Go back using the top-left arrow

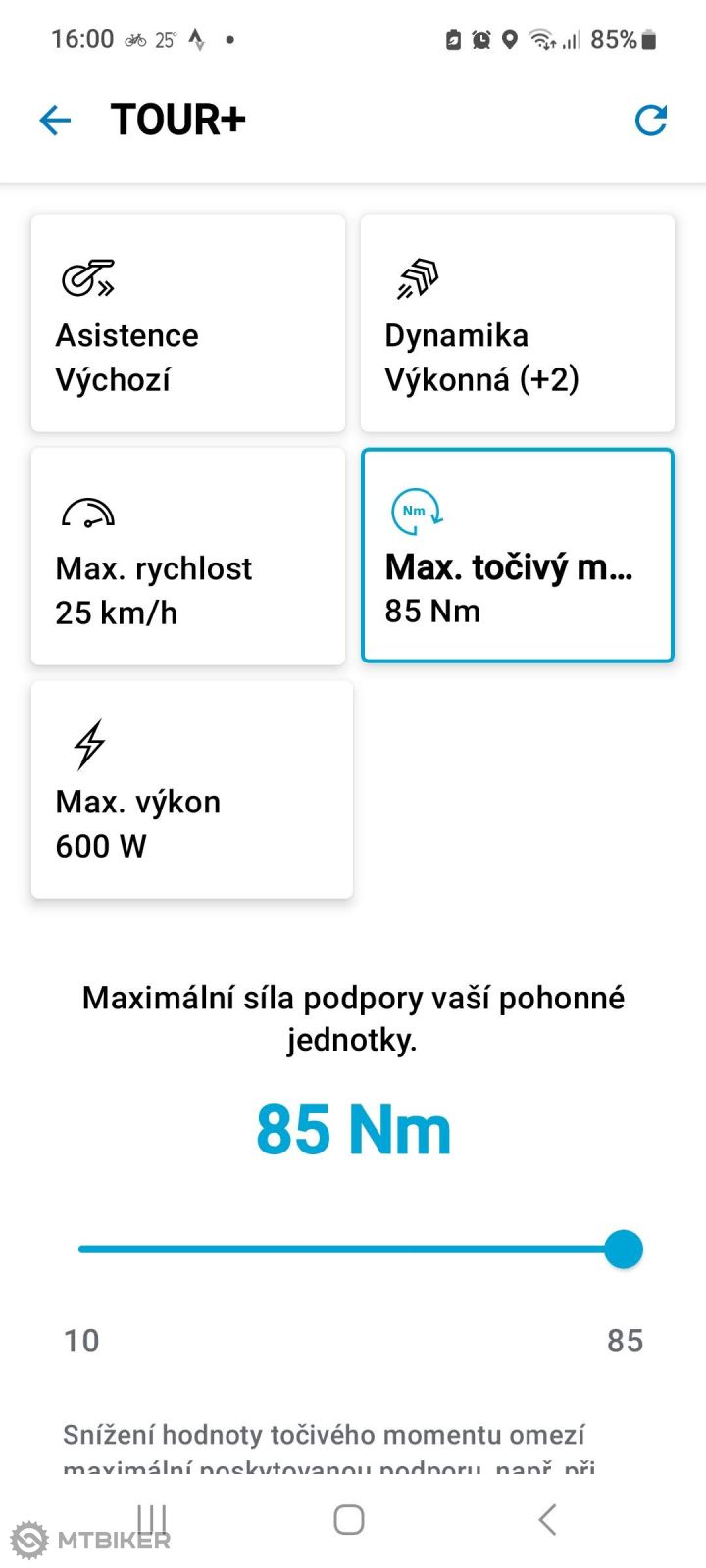click(x=55, y=121)
